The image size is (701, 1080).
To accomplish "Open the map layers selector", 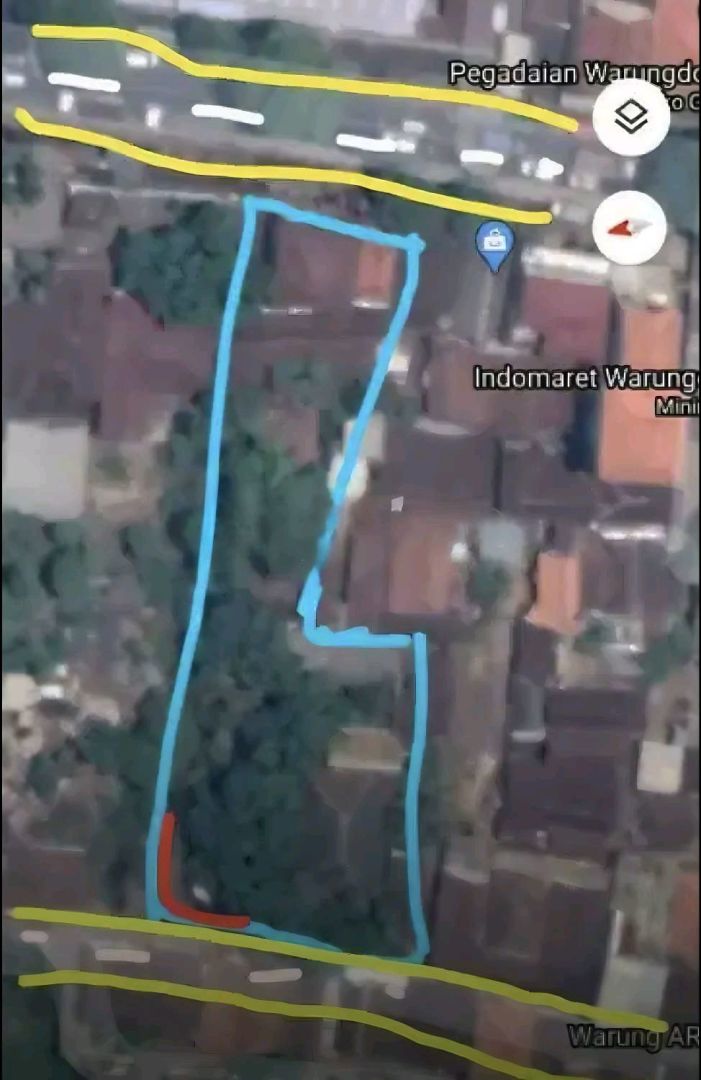I will coord(631,118).
